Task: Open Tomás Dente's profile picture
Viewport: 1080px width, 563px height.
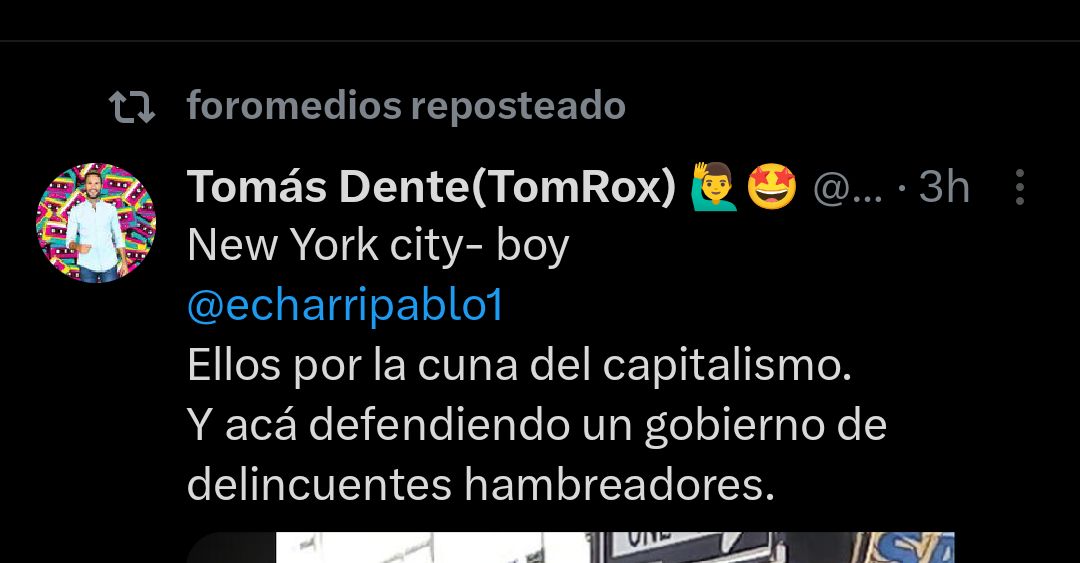Action: (x=96, y=223)
